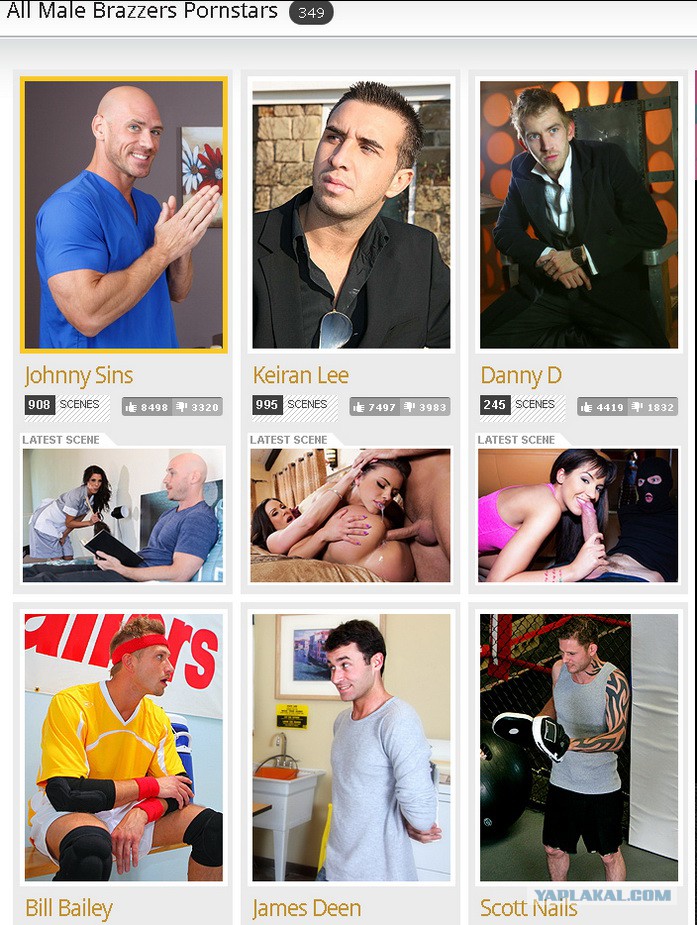Open the latest scene under Keiran Lee
The width and height of the screenshot is (697, 925).
(351, 515)
